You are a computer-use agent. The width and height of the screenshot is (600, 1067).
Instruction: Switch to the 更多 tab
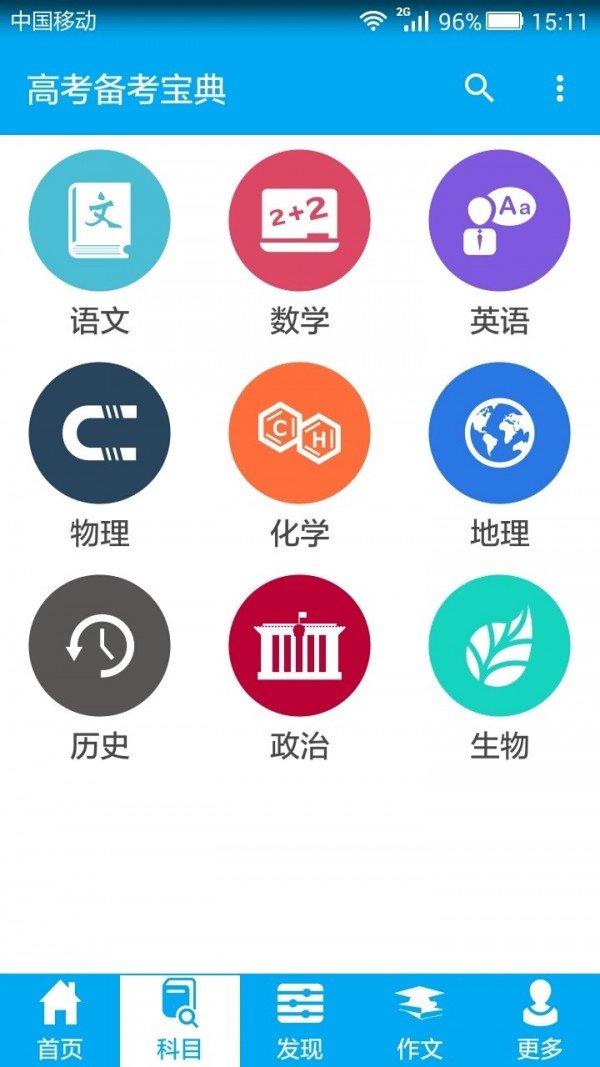point(540,1020)
